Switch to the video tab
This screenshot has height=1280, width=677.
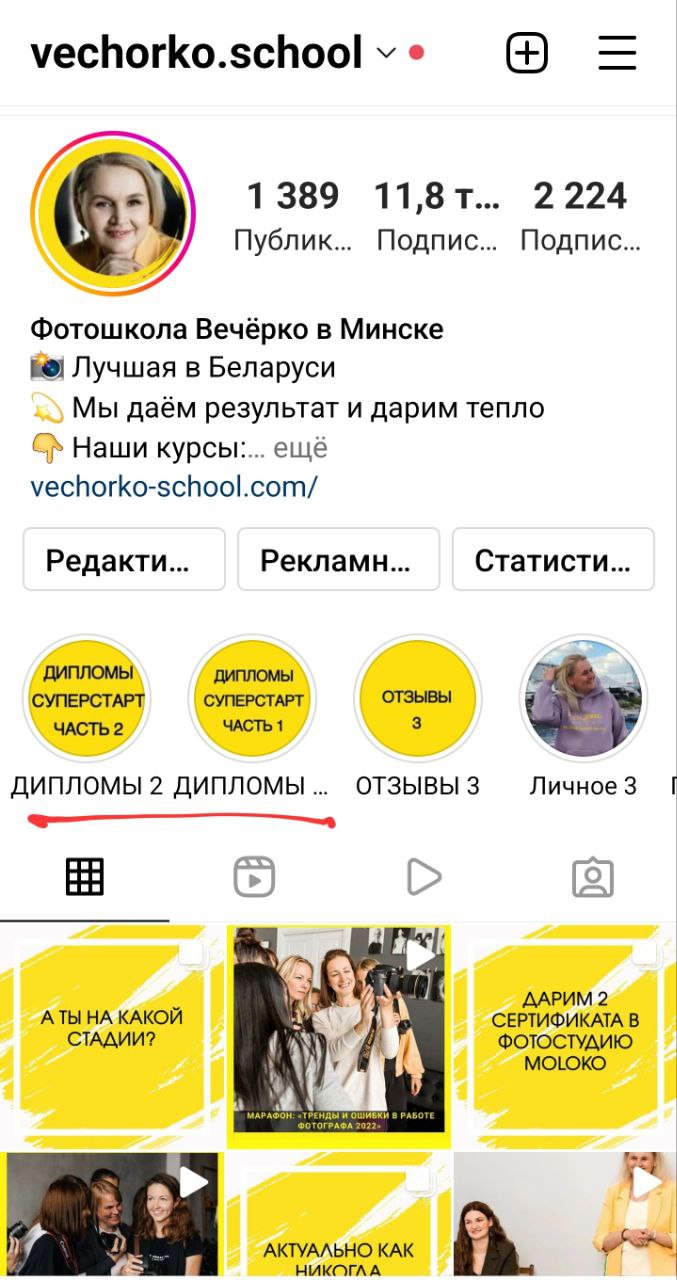click(x=424, y=878)
